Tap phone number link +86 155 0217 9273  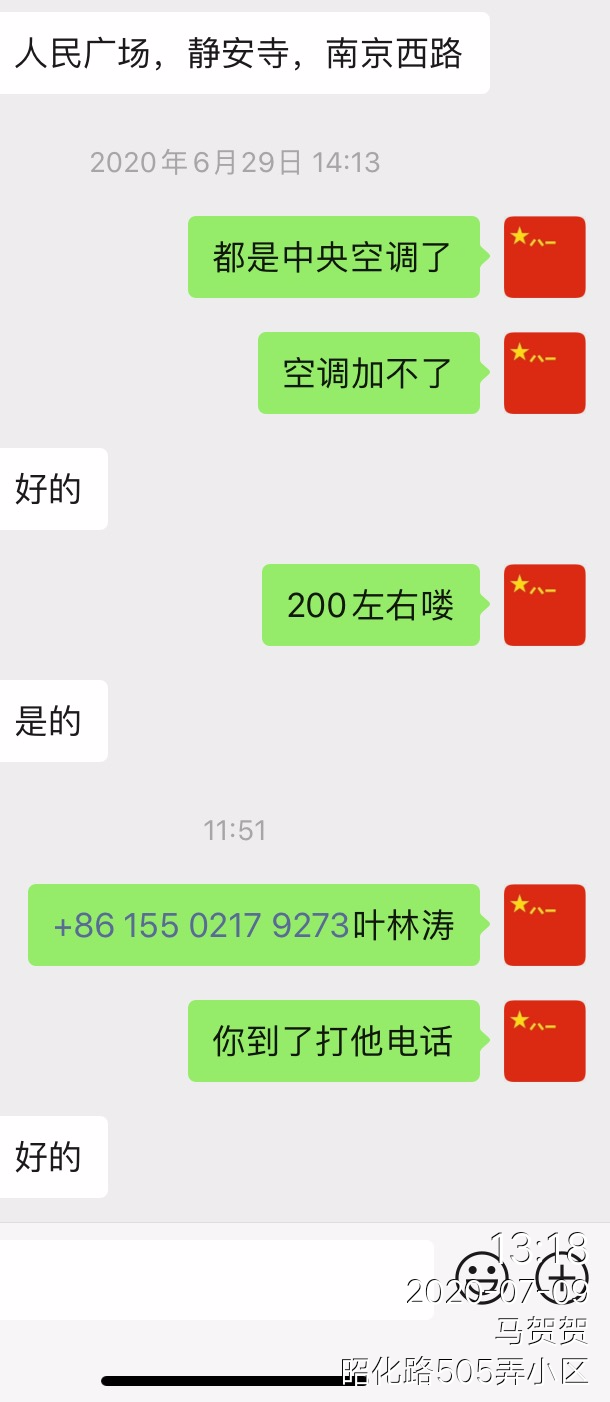click(x=201, y=925)
